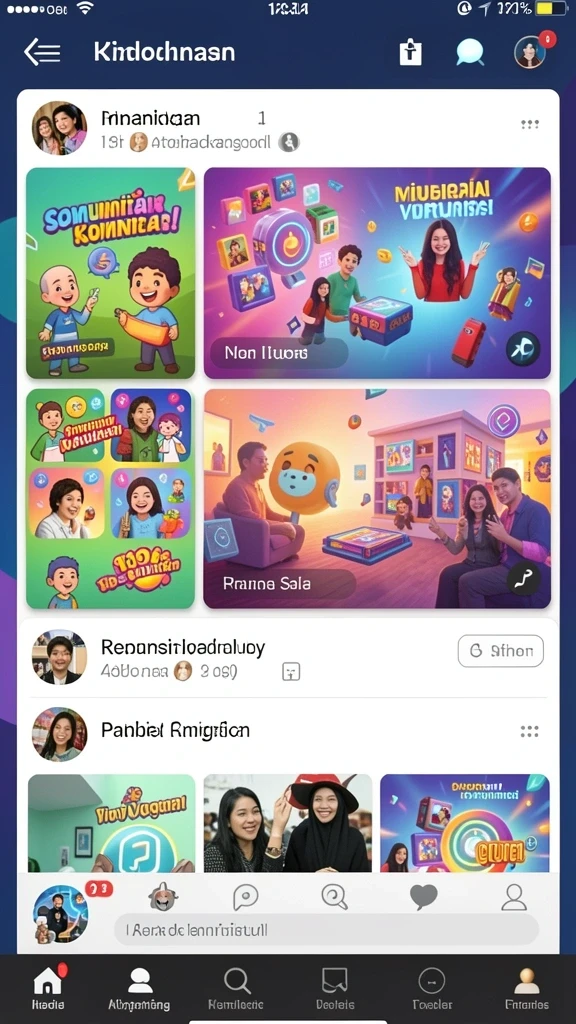Tap the heart icon above the input field
576x1024 pixels.
423,897
